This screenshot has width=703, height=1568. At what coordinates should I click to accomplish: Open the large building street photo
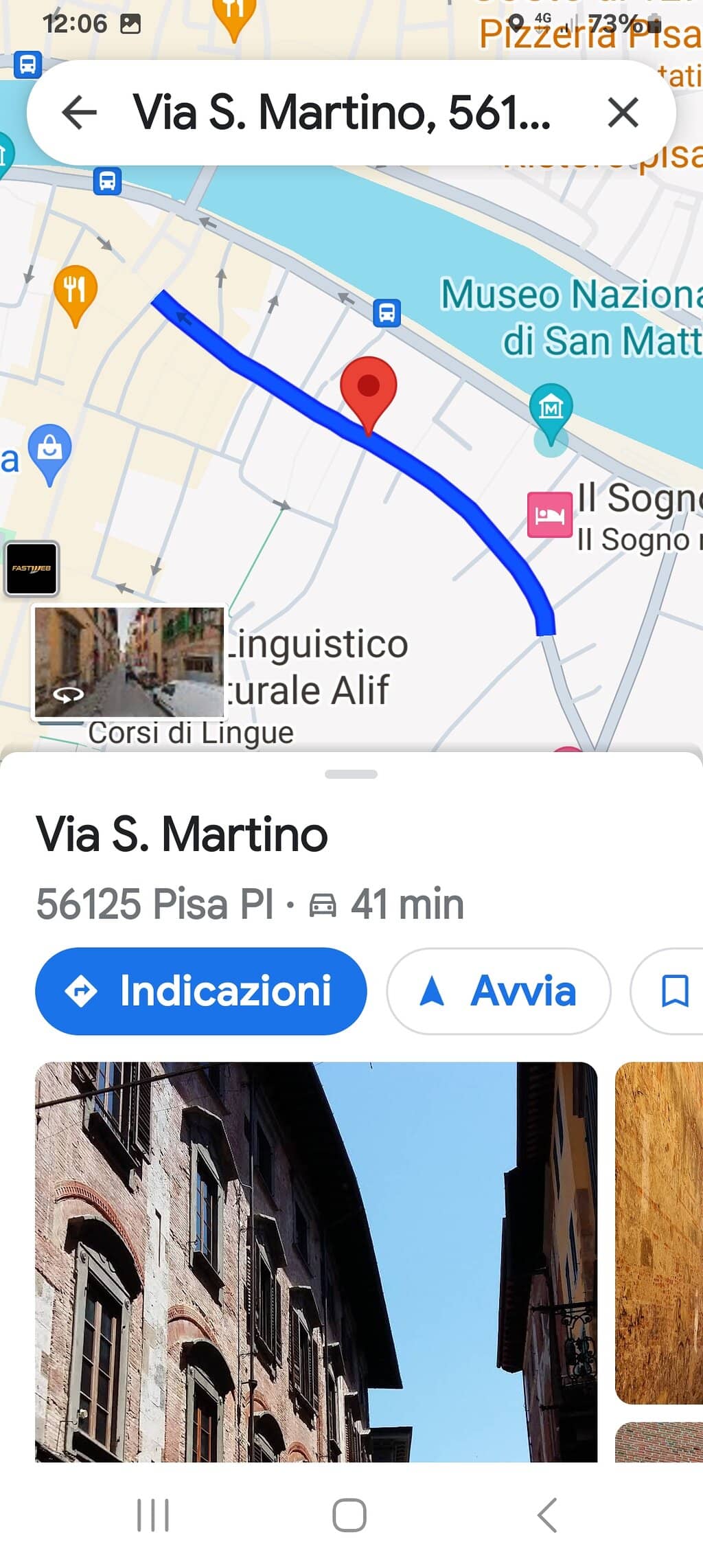pyautogui.click(x=316, y=1262)
